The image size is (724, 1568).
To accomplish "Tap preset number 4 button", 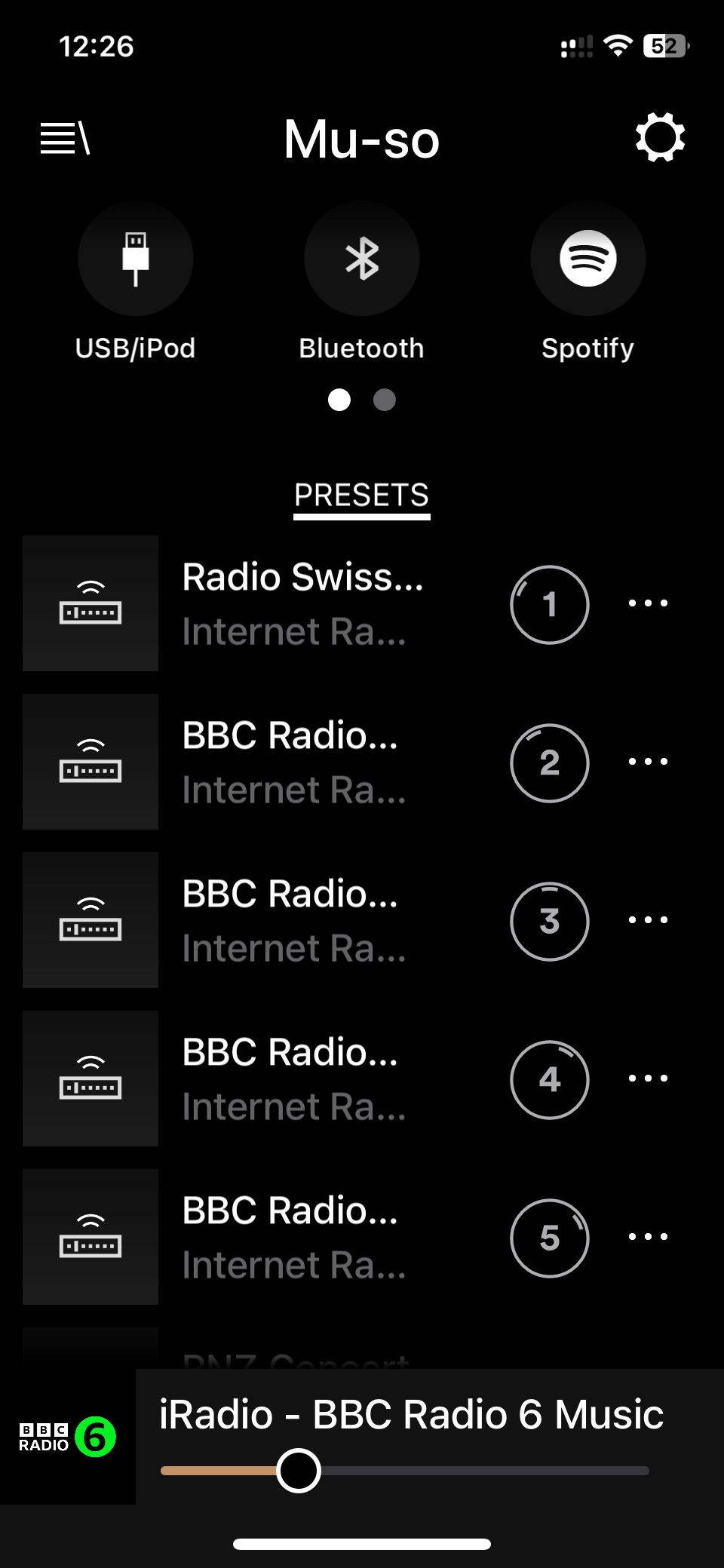I will click(x=550, y=1079).
